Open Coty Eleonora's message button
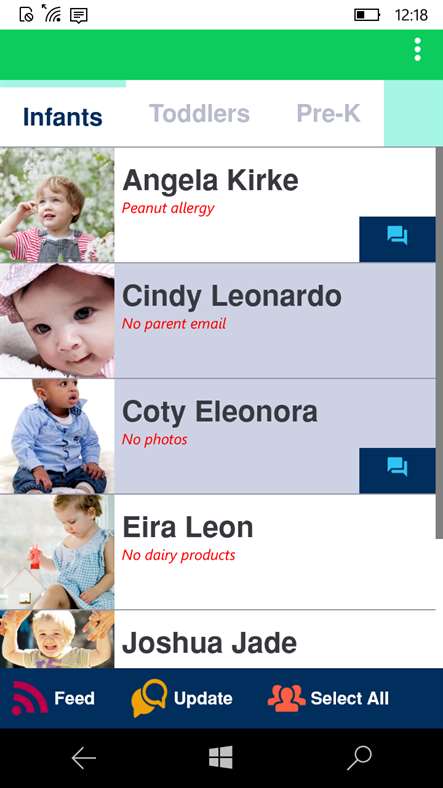 click(x=397, y=470)
